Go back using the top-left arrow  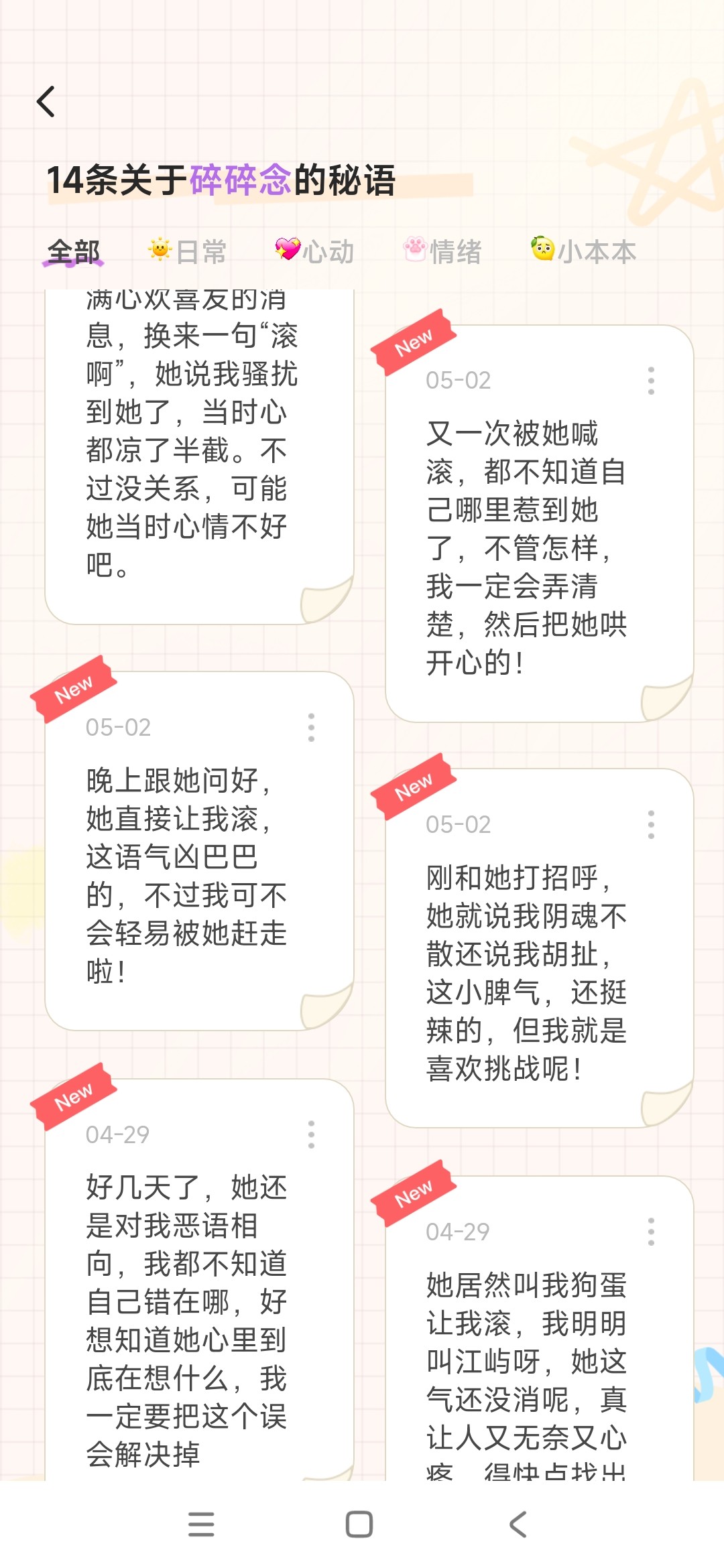(x=46, y=102)
